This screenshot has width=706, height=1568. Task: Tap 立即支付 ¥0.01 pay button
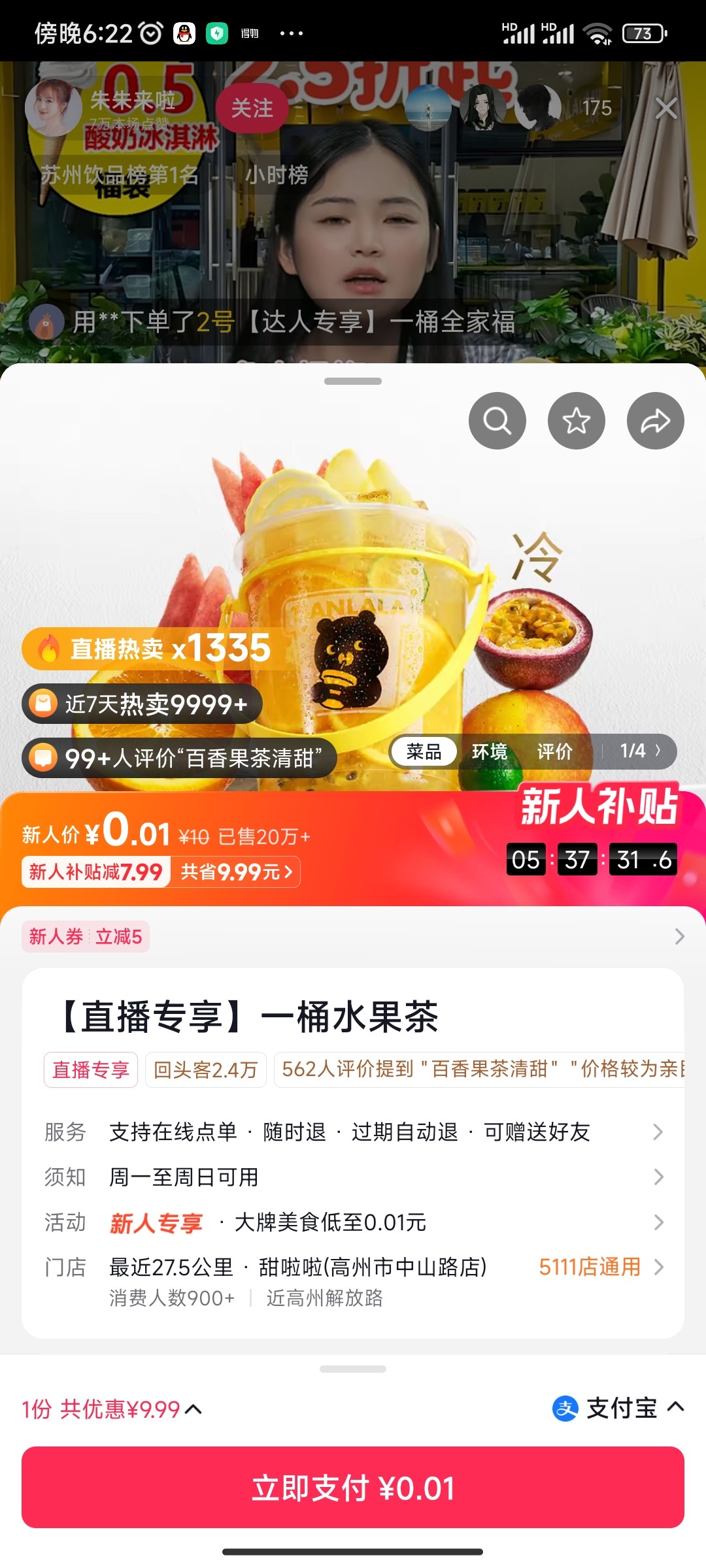point(353,1488)
